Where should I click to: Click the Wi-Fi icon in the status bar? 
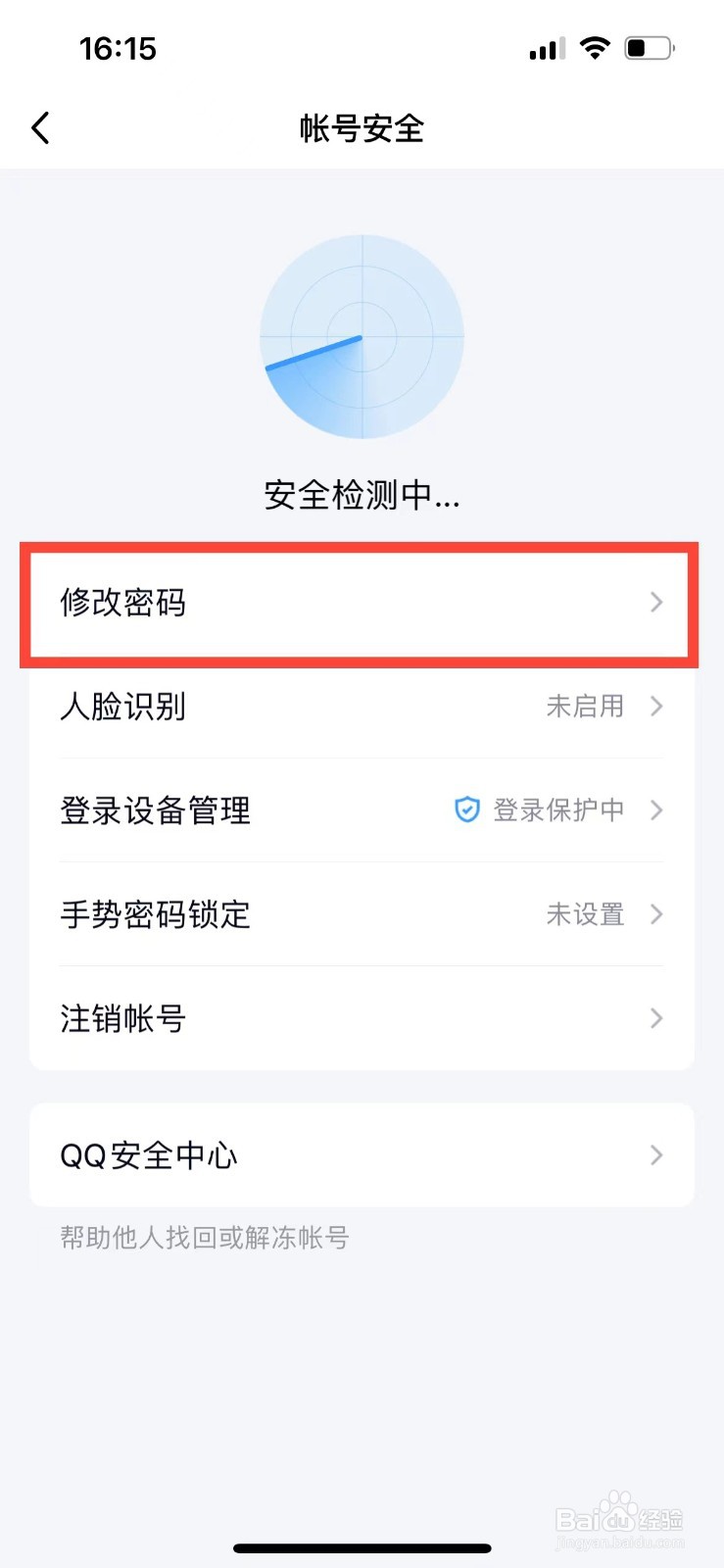click(596, 47)
